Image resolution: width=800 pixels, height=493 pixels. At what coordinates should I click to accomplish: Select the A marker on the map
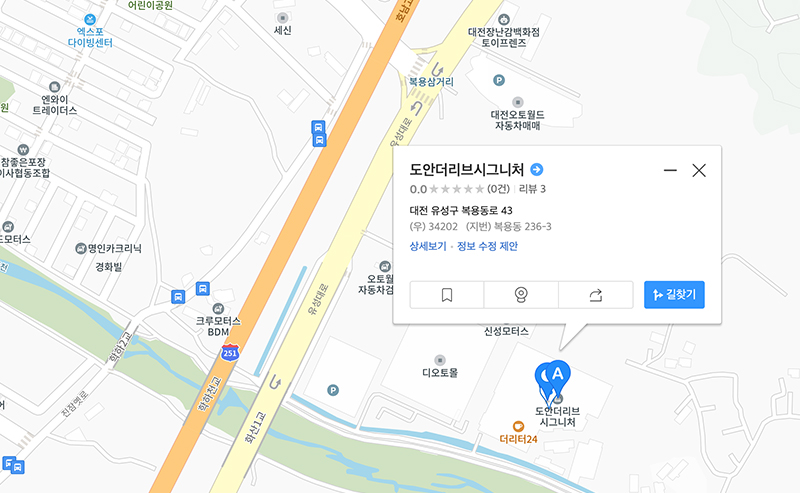point(558,375)
